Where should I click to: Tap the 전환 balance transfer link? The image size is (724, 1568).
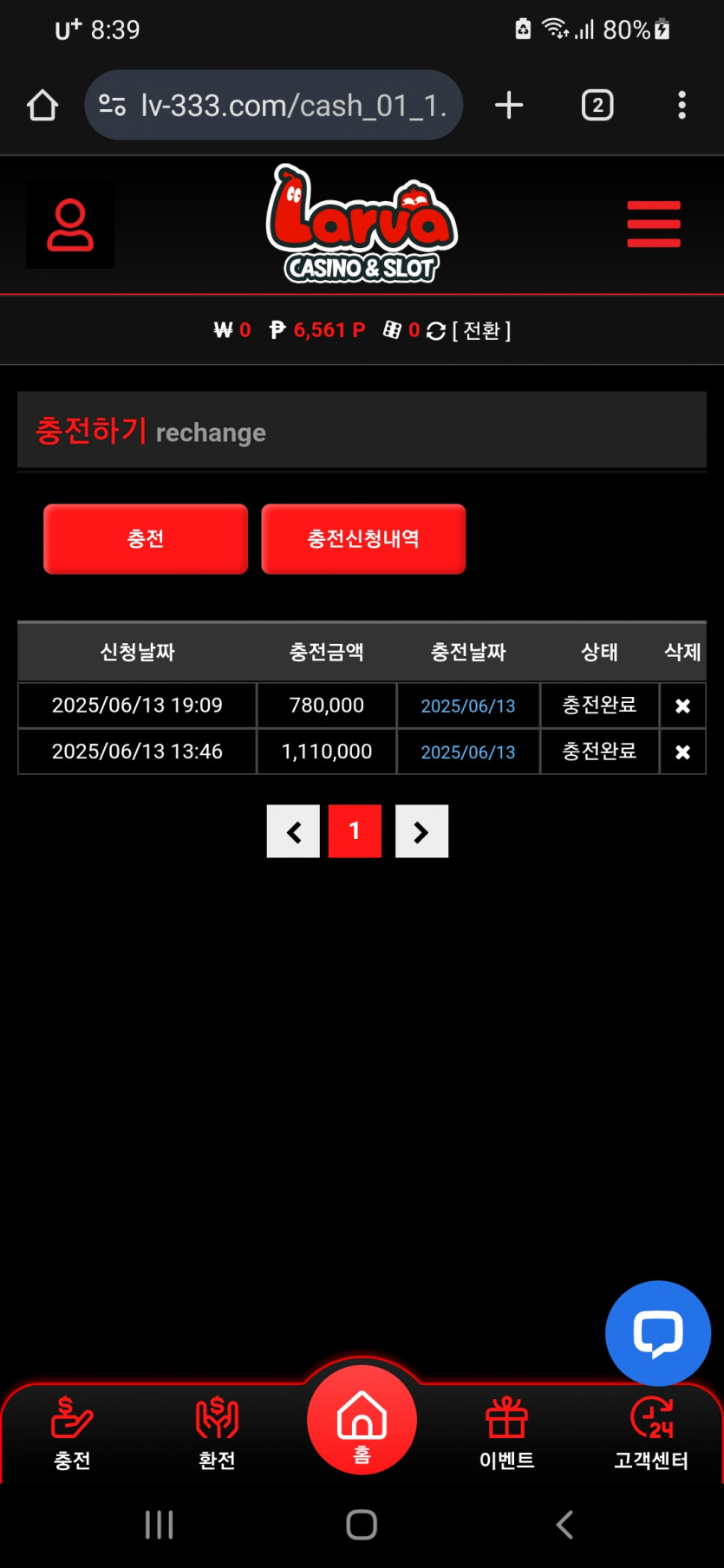481,330
